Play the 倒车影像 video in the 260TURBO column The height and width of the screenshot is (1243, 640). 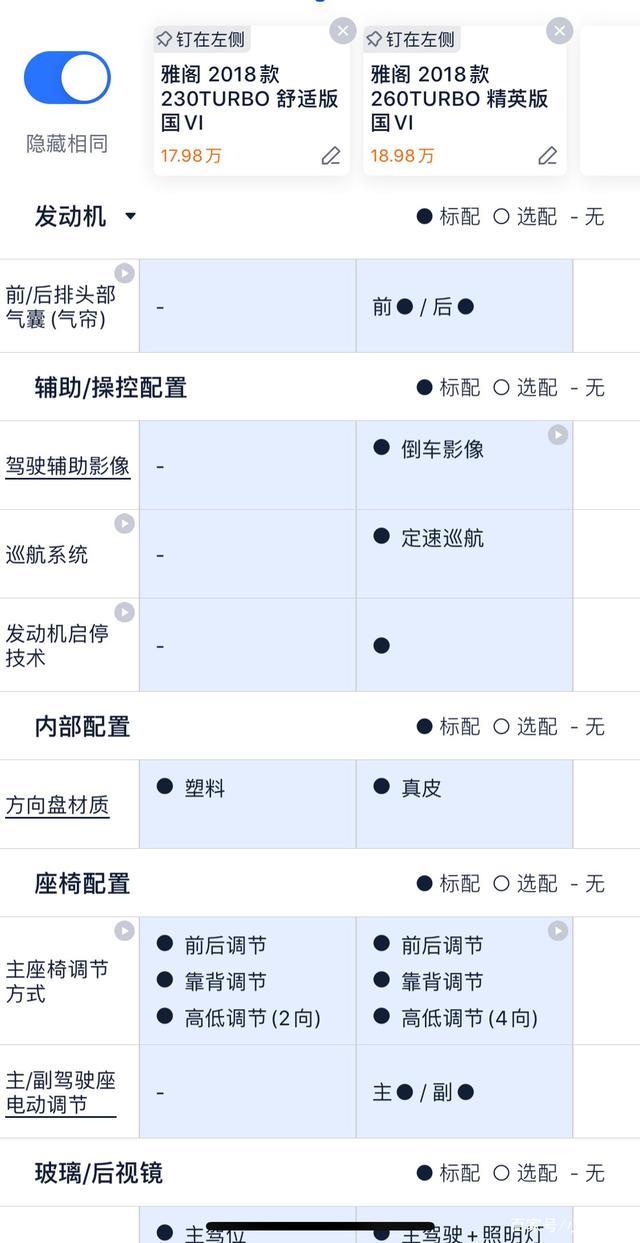(x=558, y=434)
